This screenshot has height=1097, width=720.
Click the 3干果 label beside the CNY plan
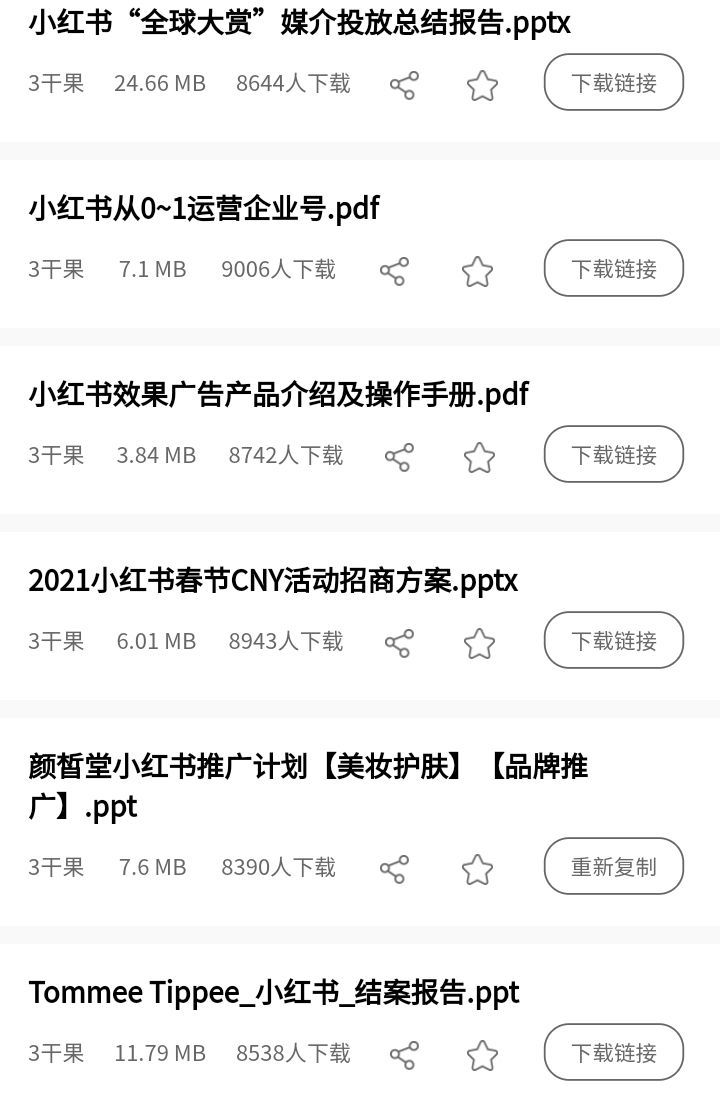[55, 641]
